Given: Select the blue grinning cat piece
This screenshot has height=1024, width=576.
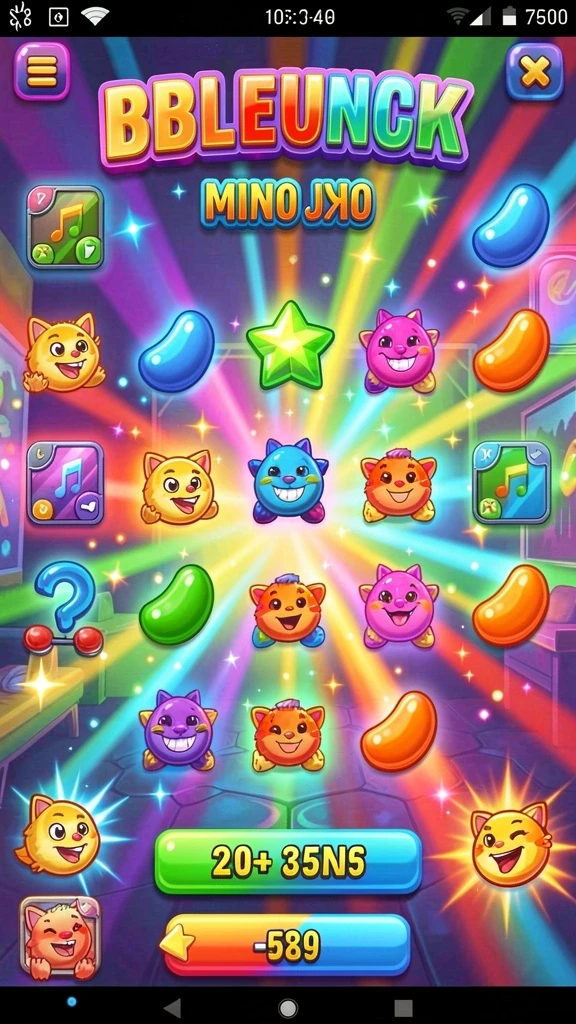Looking at the screenshot, I should (288, 481).
